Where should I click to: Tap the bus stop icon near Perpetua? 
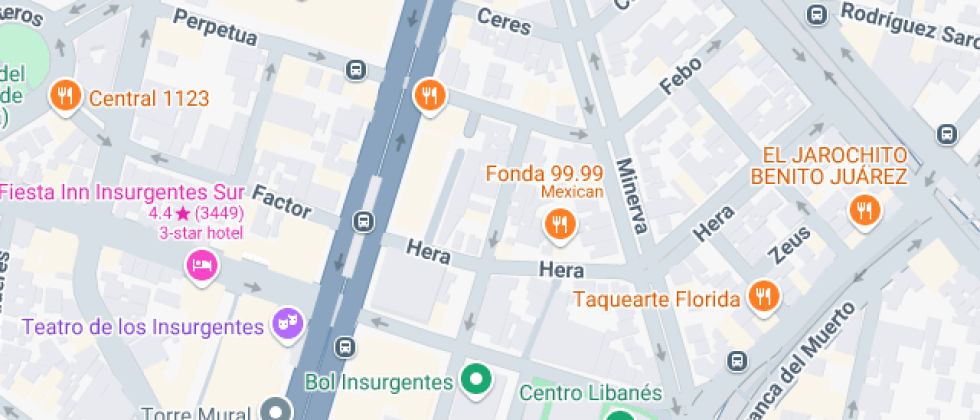[x=355, y=70]
